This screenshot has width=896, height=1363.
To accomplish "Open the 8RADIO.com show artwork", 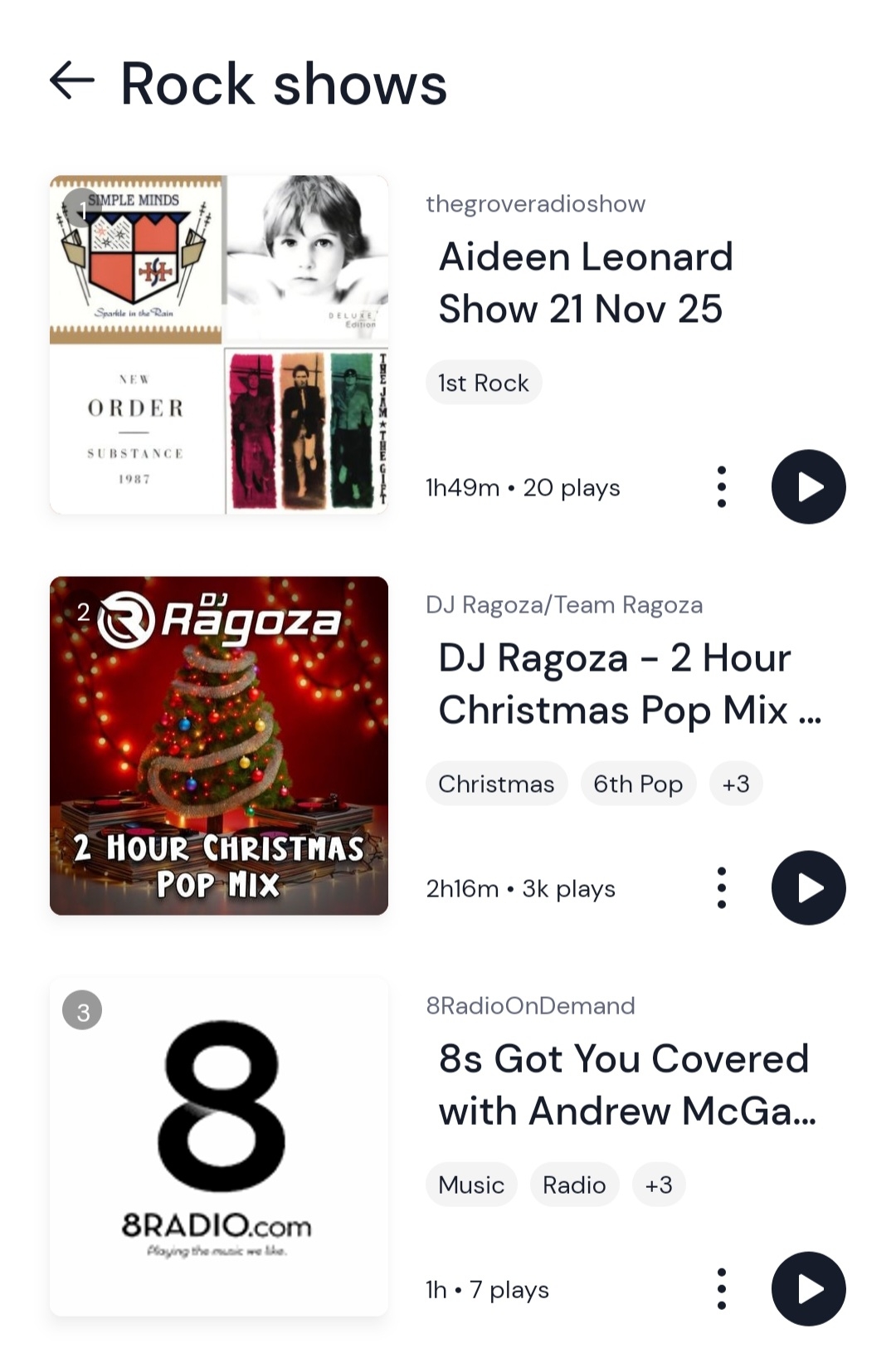I will click(219, 1146).
